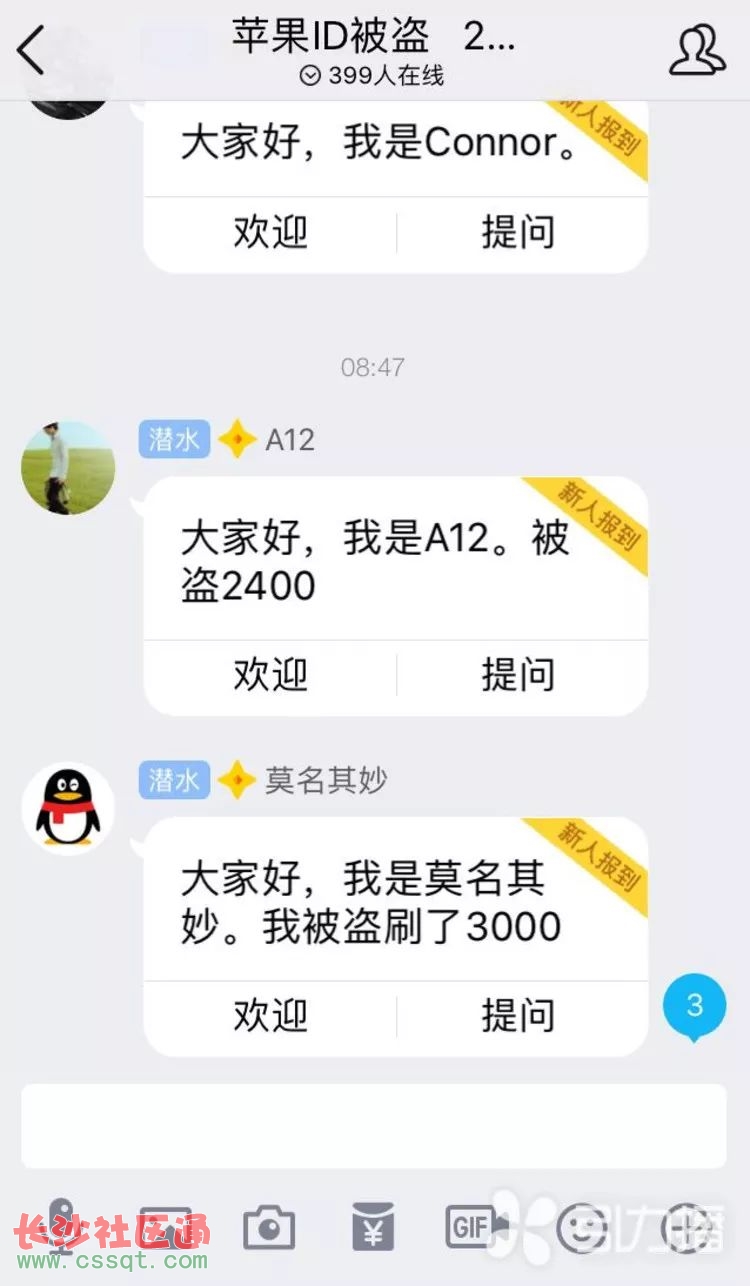Open the GIF video option
This screenshot has width=750, height=1286.
pyautogui.click(x=476, y=1226)
